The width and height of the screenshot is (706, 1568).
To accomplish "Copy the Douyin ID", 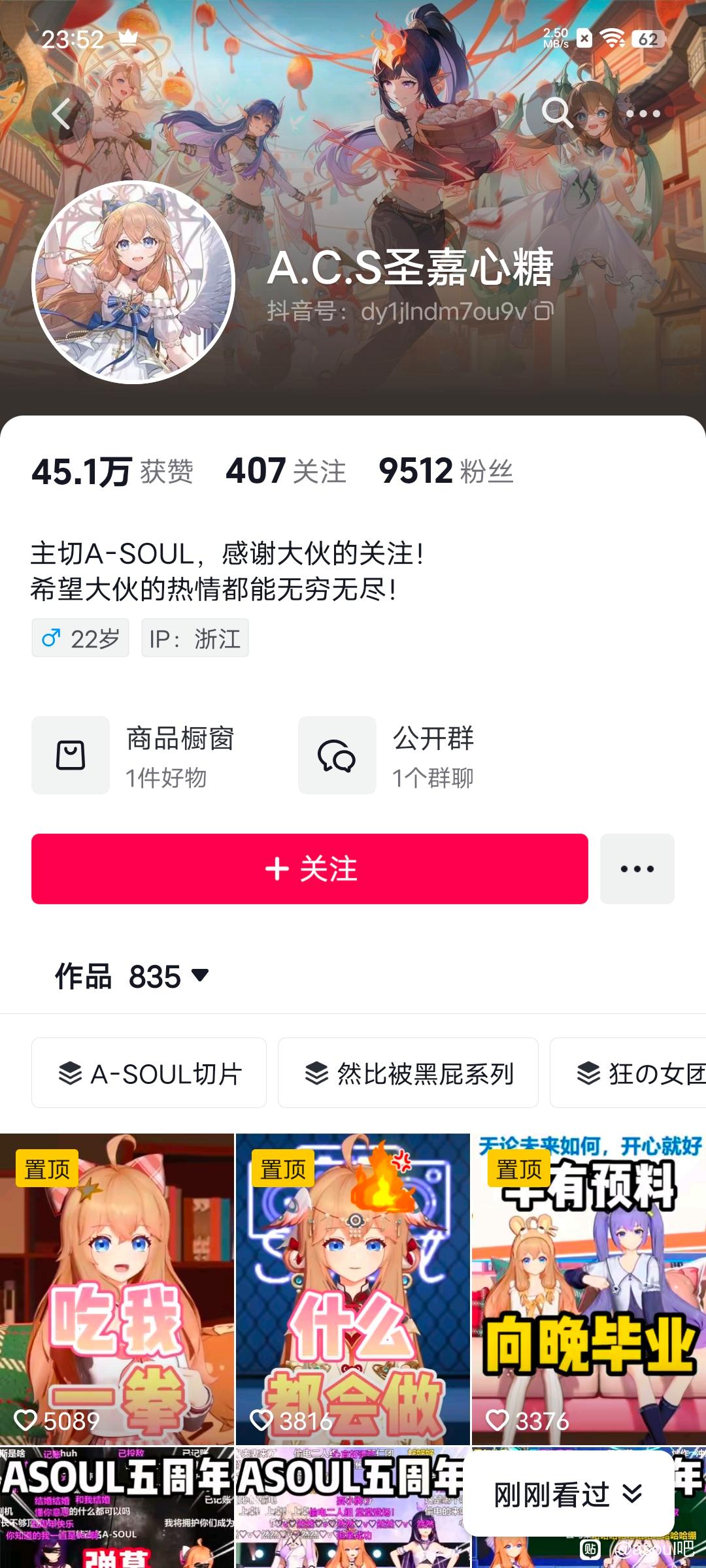I will 544,312.
